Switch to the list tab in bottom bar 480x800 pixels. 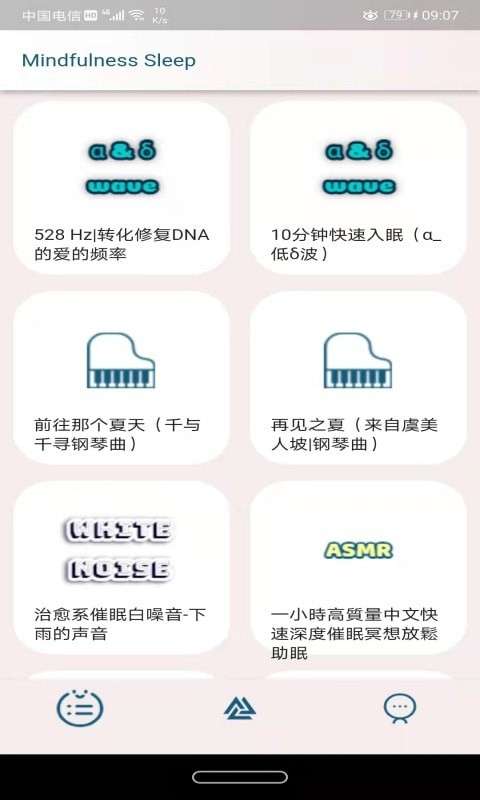[80, 708]
